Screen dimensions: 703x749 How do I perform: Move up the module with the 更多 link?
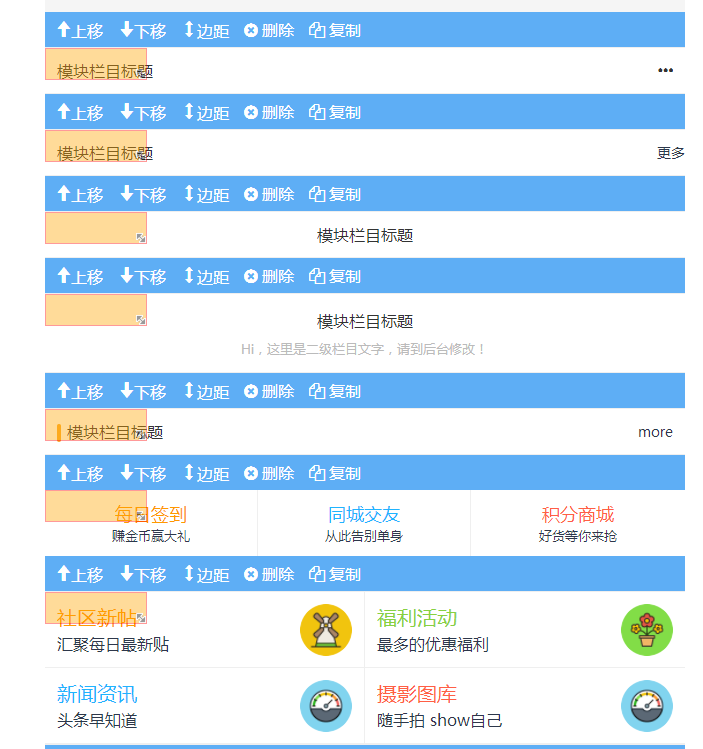click(80, 112)
